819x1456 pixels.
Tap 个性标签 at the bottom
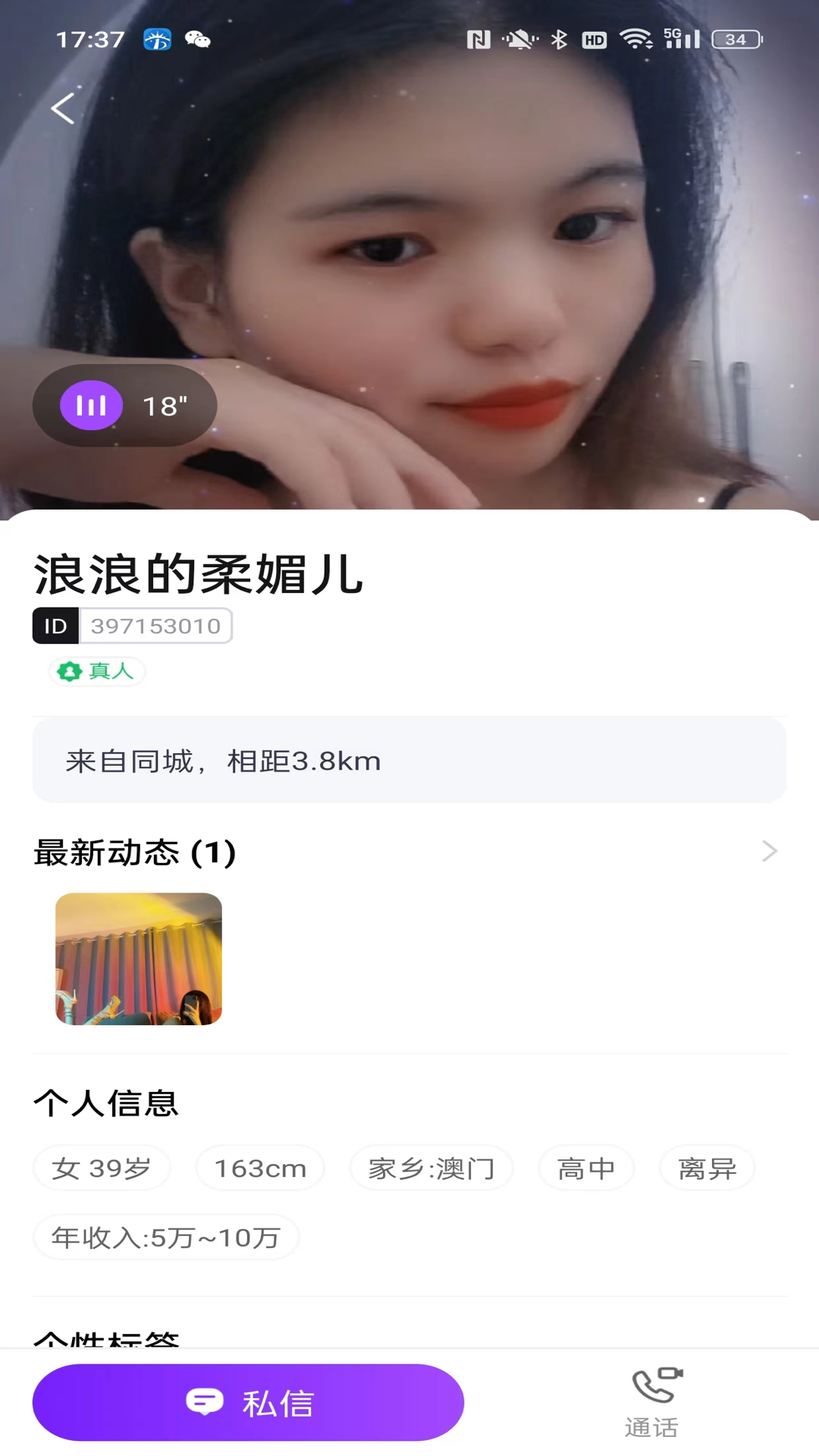click(106, 1341)
